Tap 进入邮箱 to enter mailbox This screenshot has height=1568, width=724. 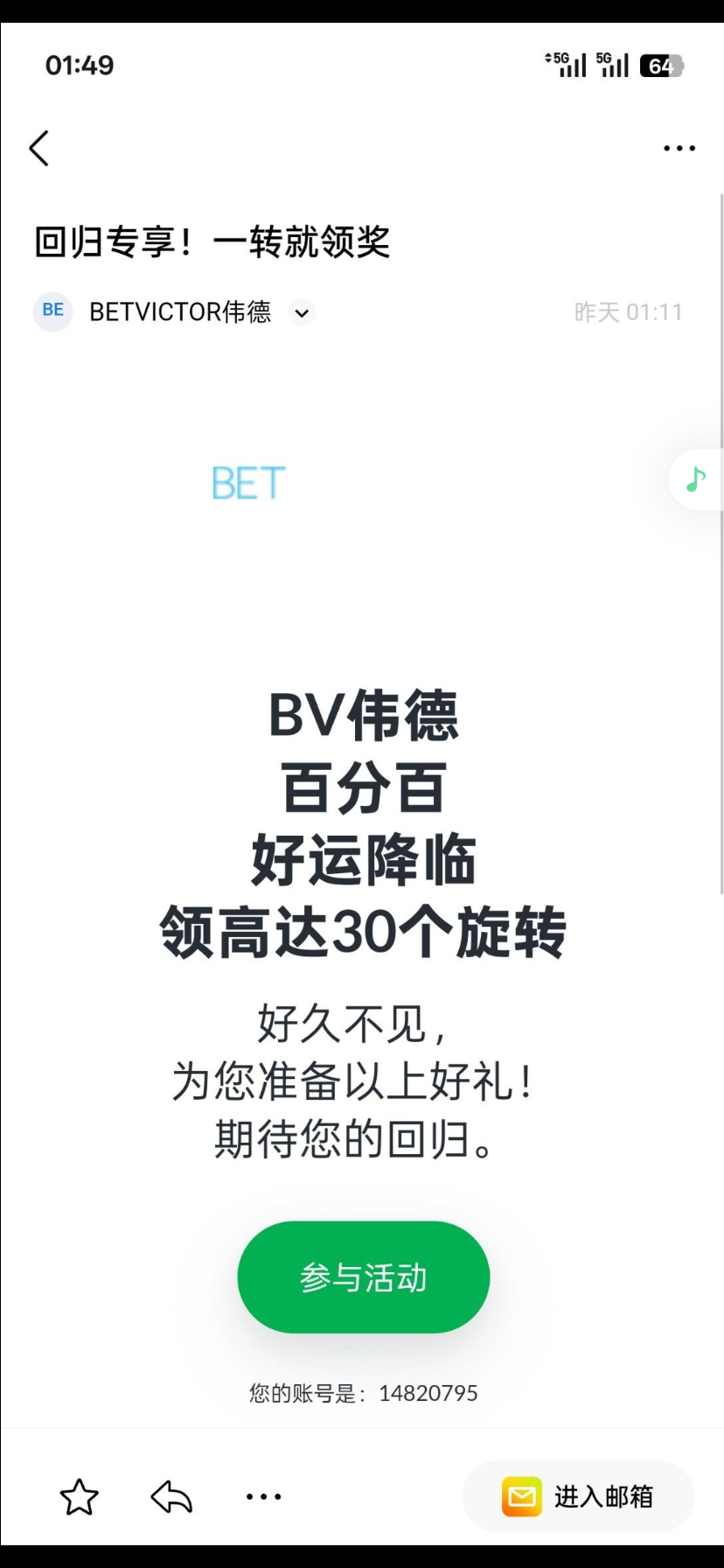[x=578, y=1496]
